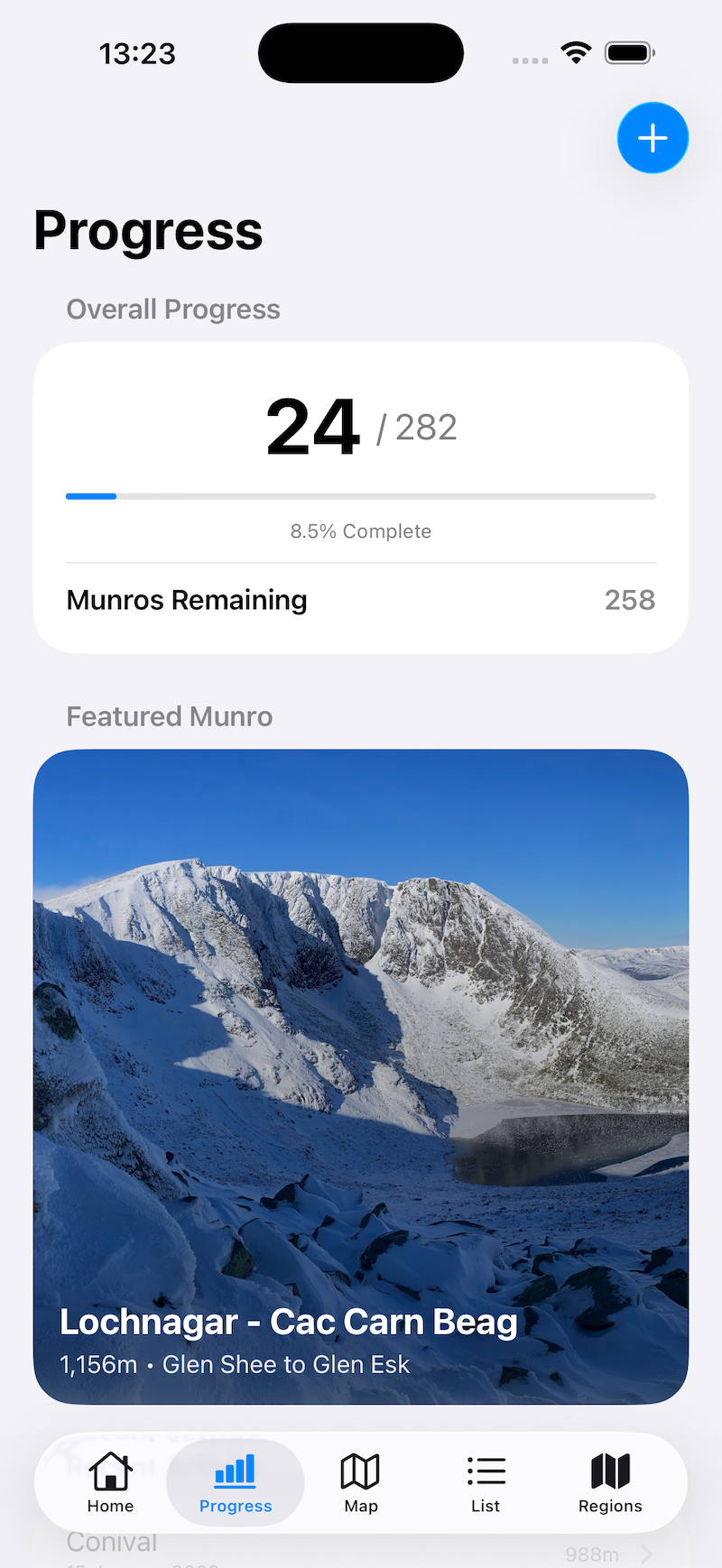Tap the blue plus icon to add a Munro
722x1568 pixels.
(x=653, y=137)
